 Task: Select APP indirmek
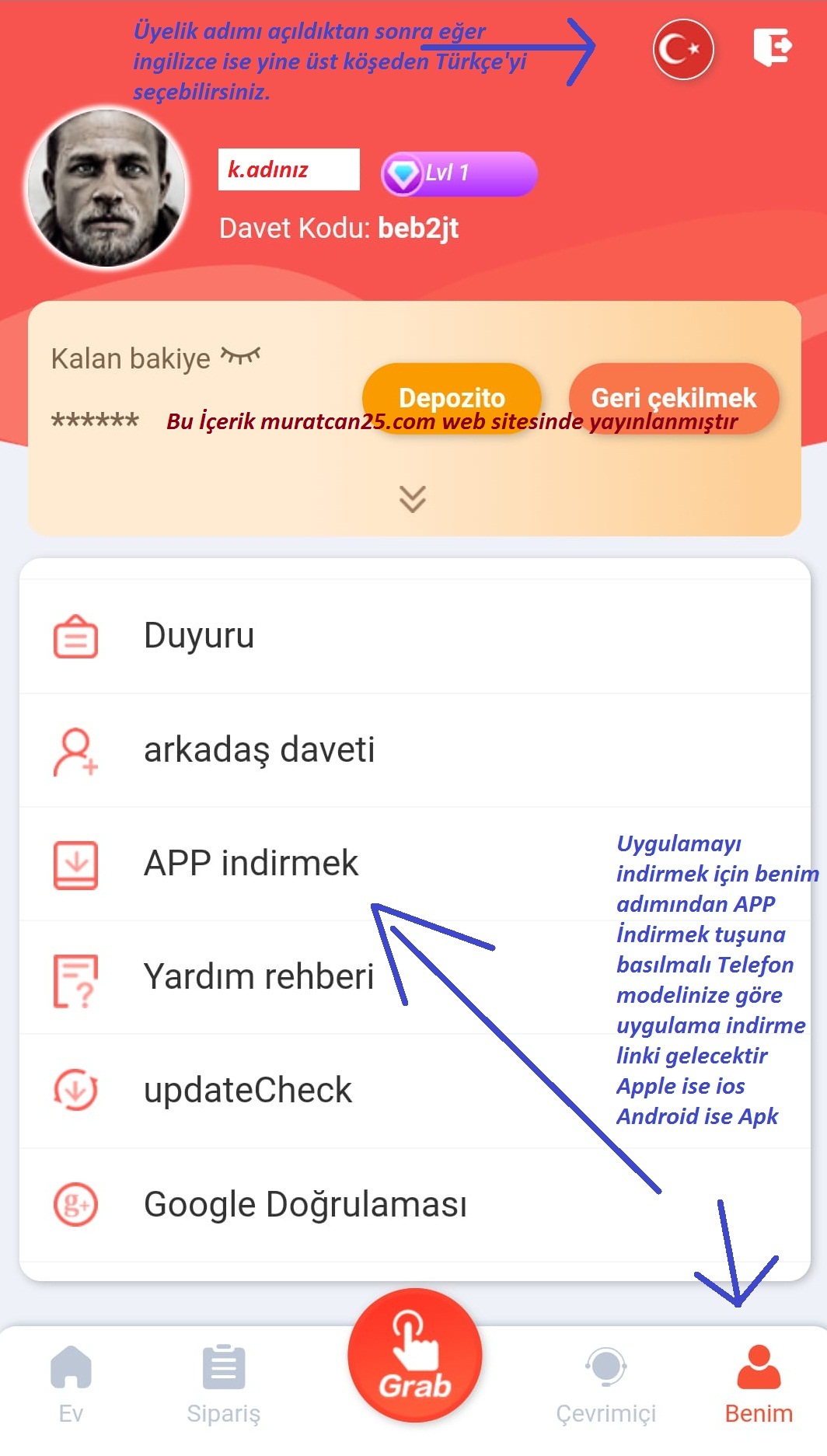413,864
